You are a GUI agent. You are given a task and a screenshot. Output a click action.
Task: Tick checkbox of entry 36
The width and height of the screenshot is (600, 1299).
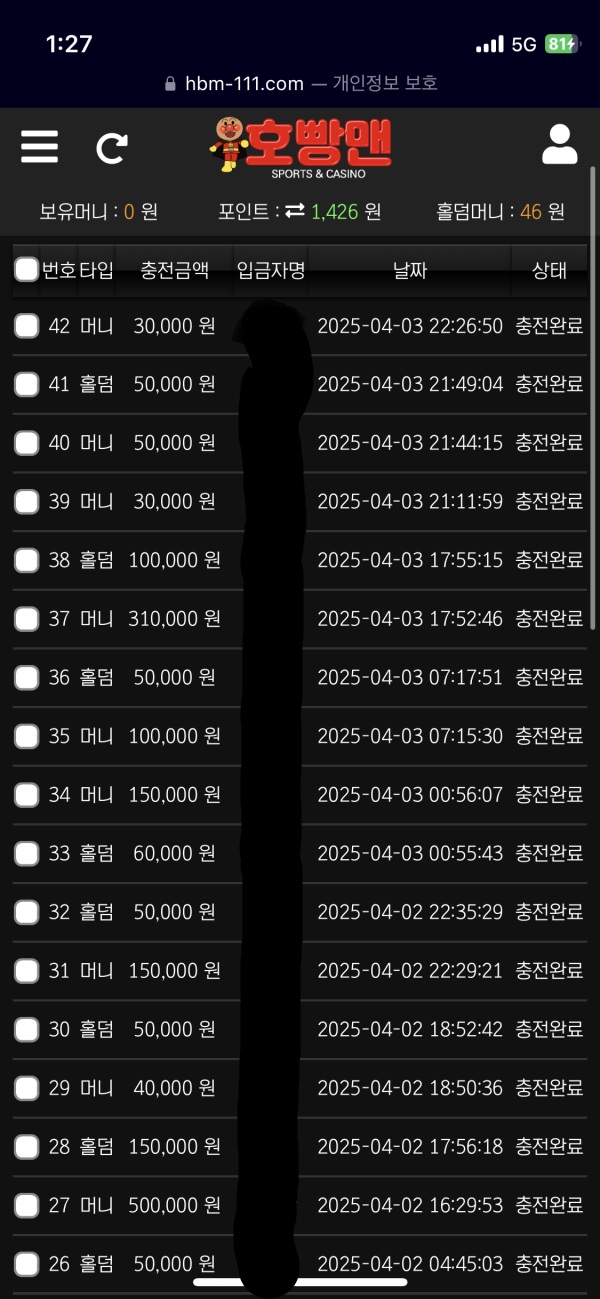click(27, 678)
